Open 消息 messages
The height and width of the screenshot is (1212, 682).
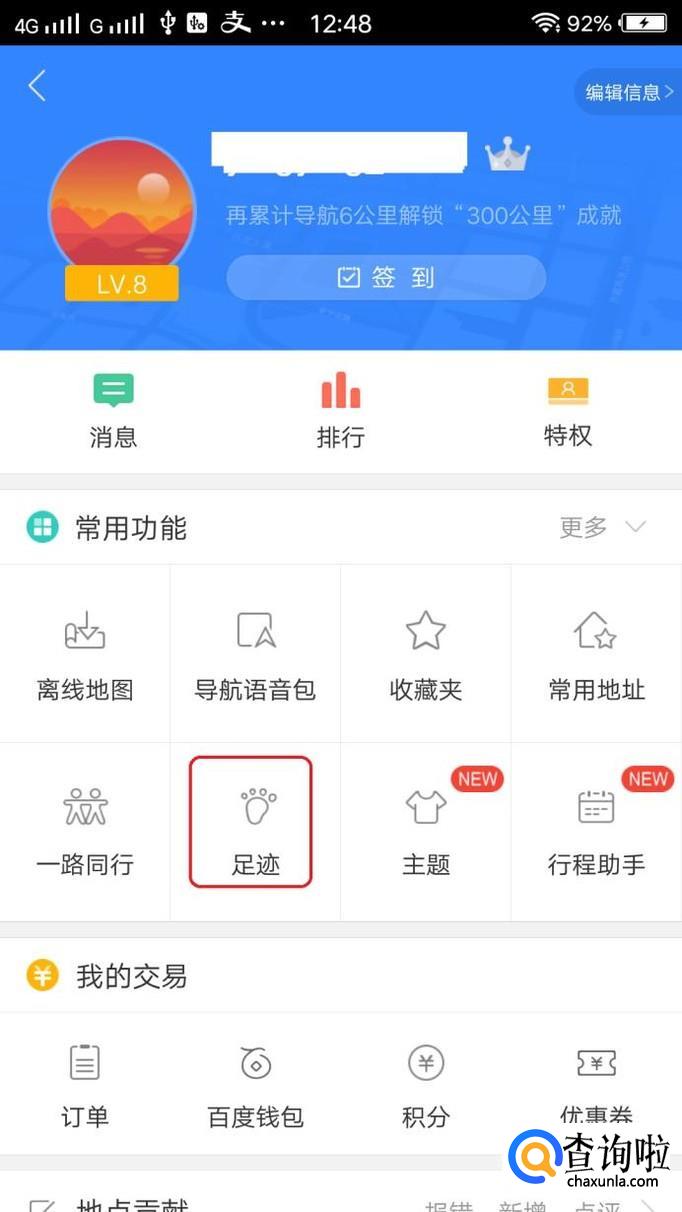[x=113, y=411]
